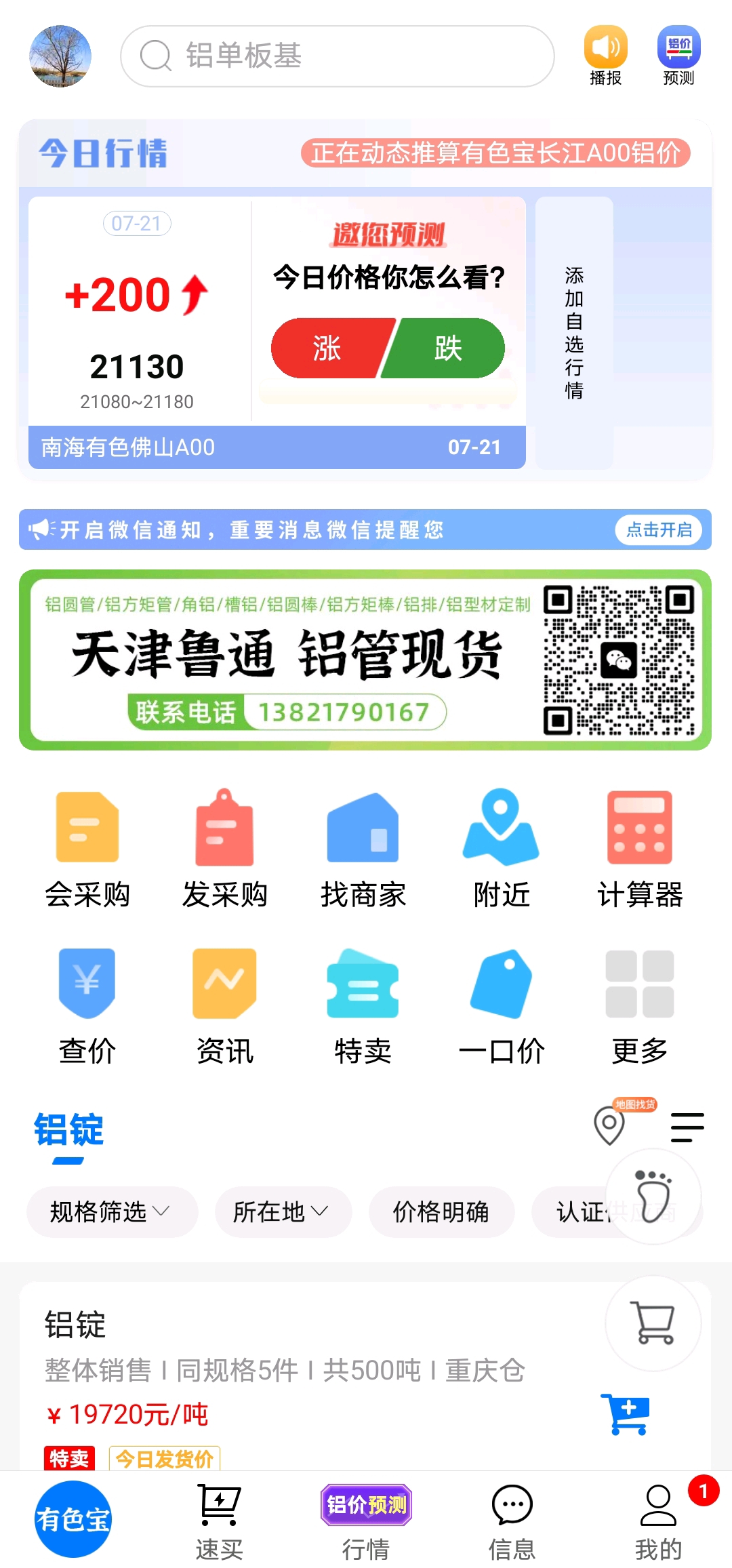
Task: Open the 预测 icon at top
Action: pyautogui.click(x=678, y=56)
